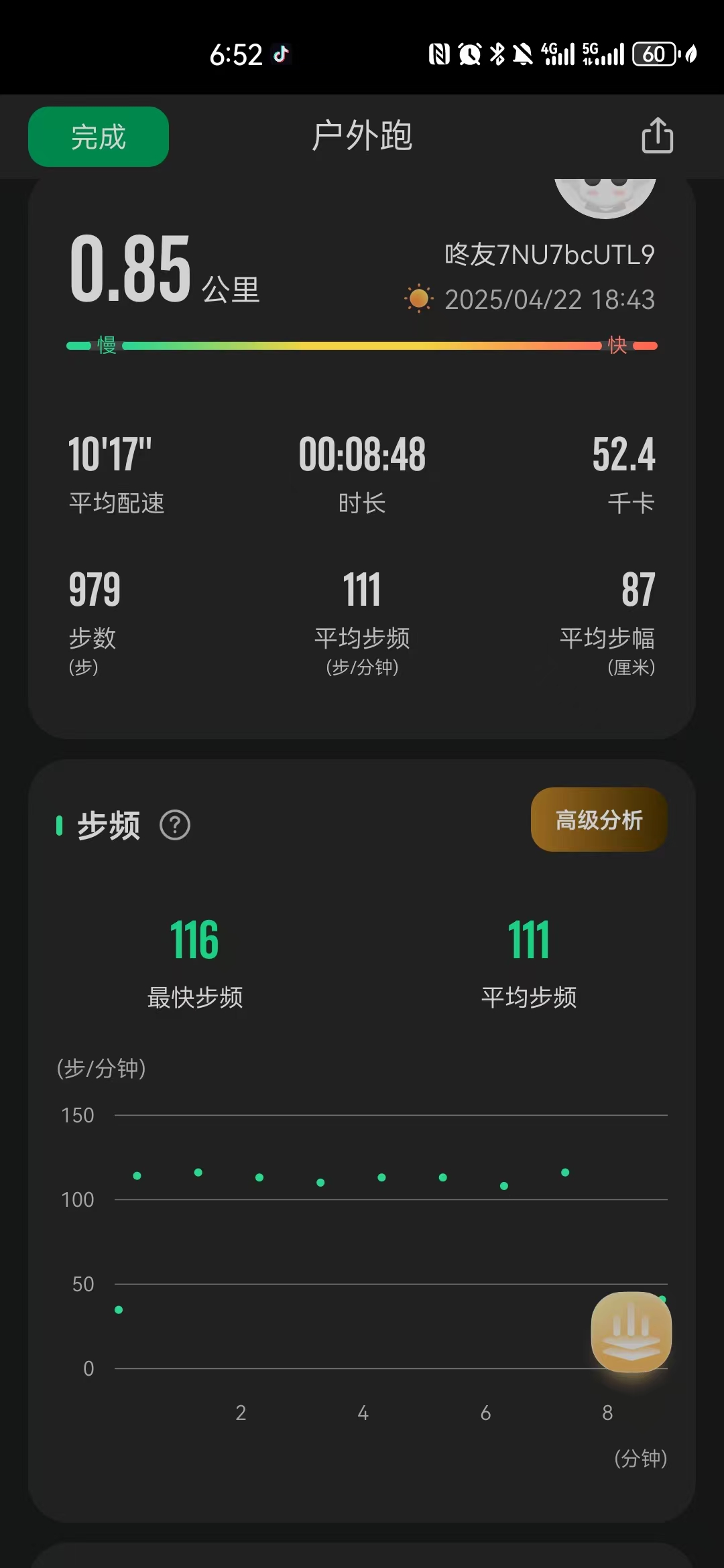The width and height of the screenshot is (724, 1568).
Task: Open the user avatar profile picture
Action: (605, 196)
